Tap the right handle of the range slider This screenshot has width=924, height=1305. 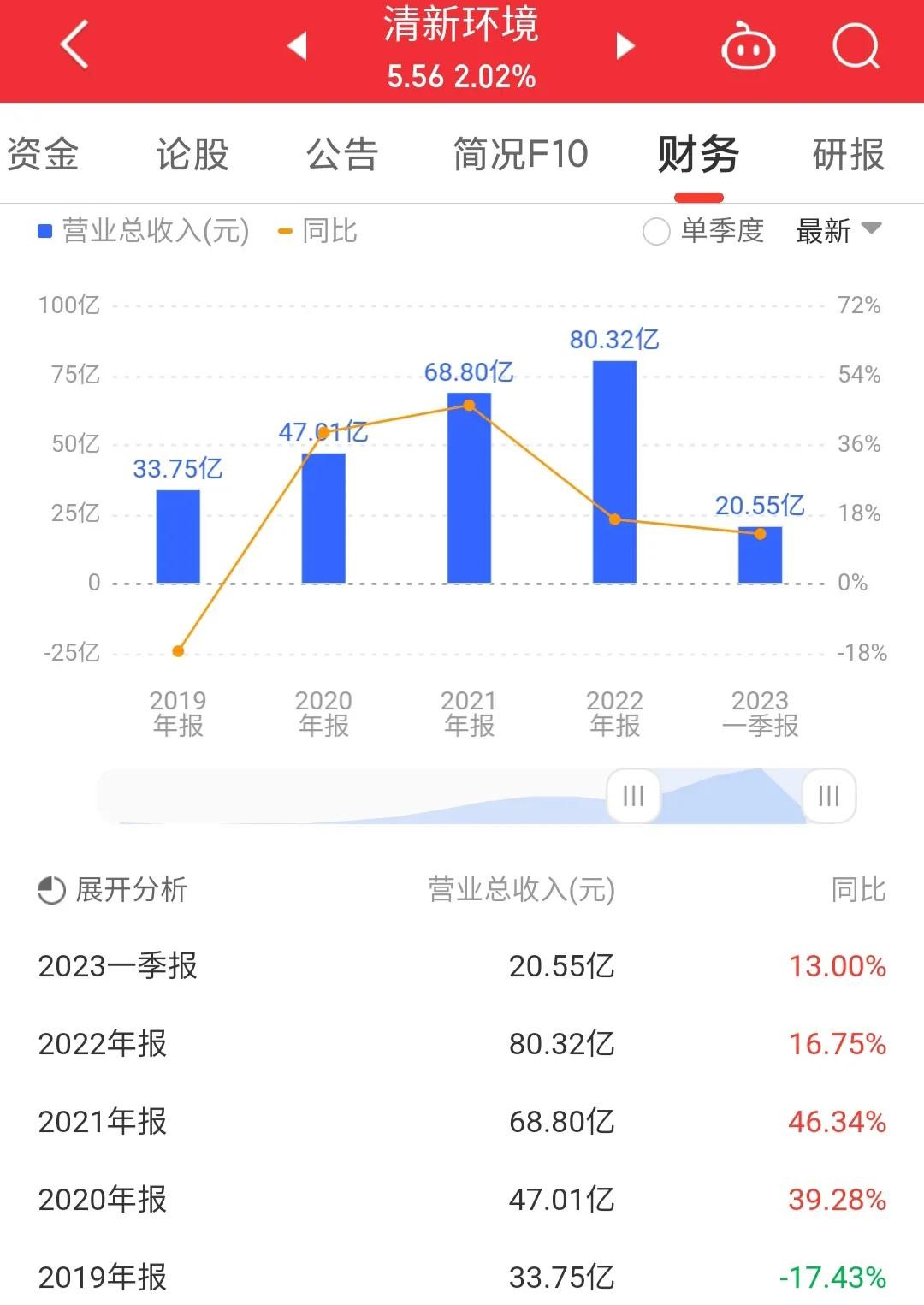coord(828,796)
